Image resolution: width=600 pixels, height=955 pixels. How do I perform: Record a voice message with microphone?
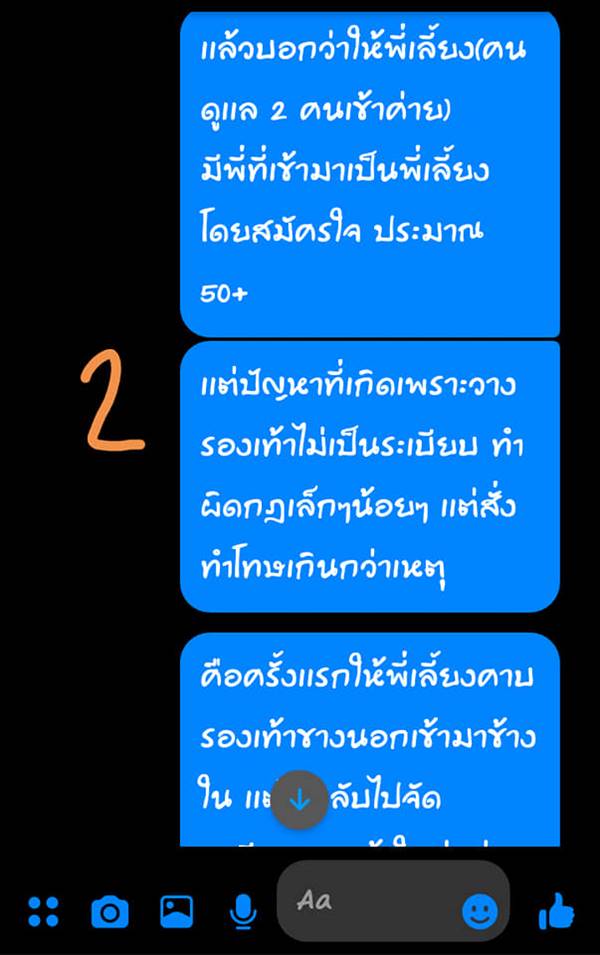241,911
